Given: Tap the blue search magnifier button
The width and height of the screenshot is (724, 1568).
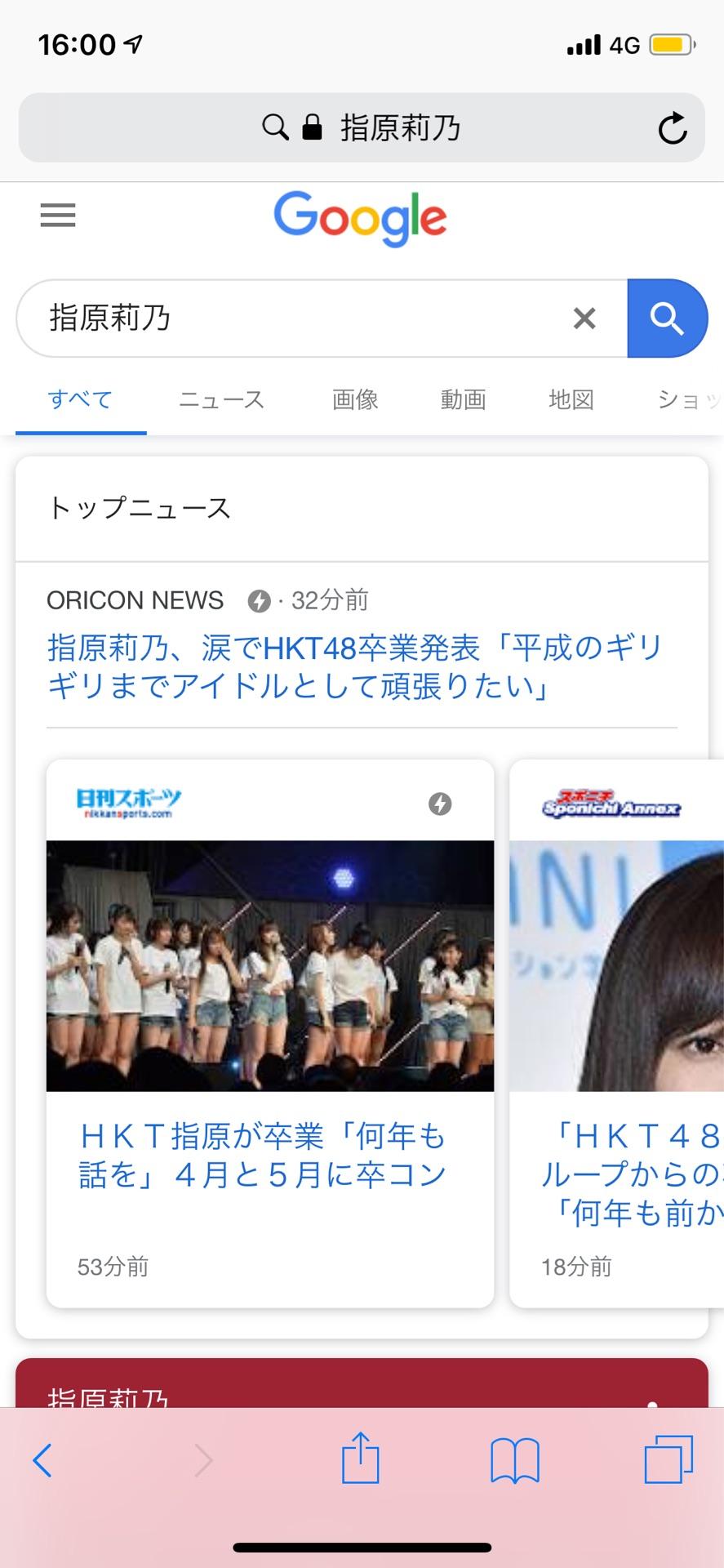Looking at the screenshot, I should 666,318.
